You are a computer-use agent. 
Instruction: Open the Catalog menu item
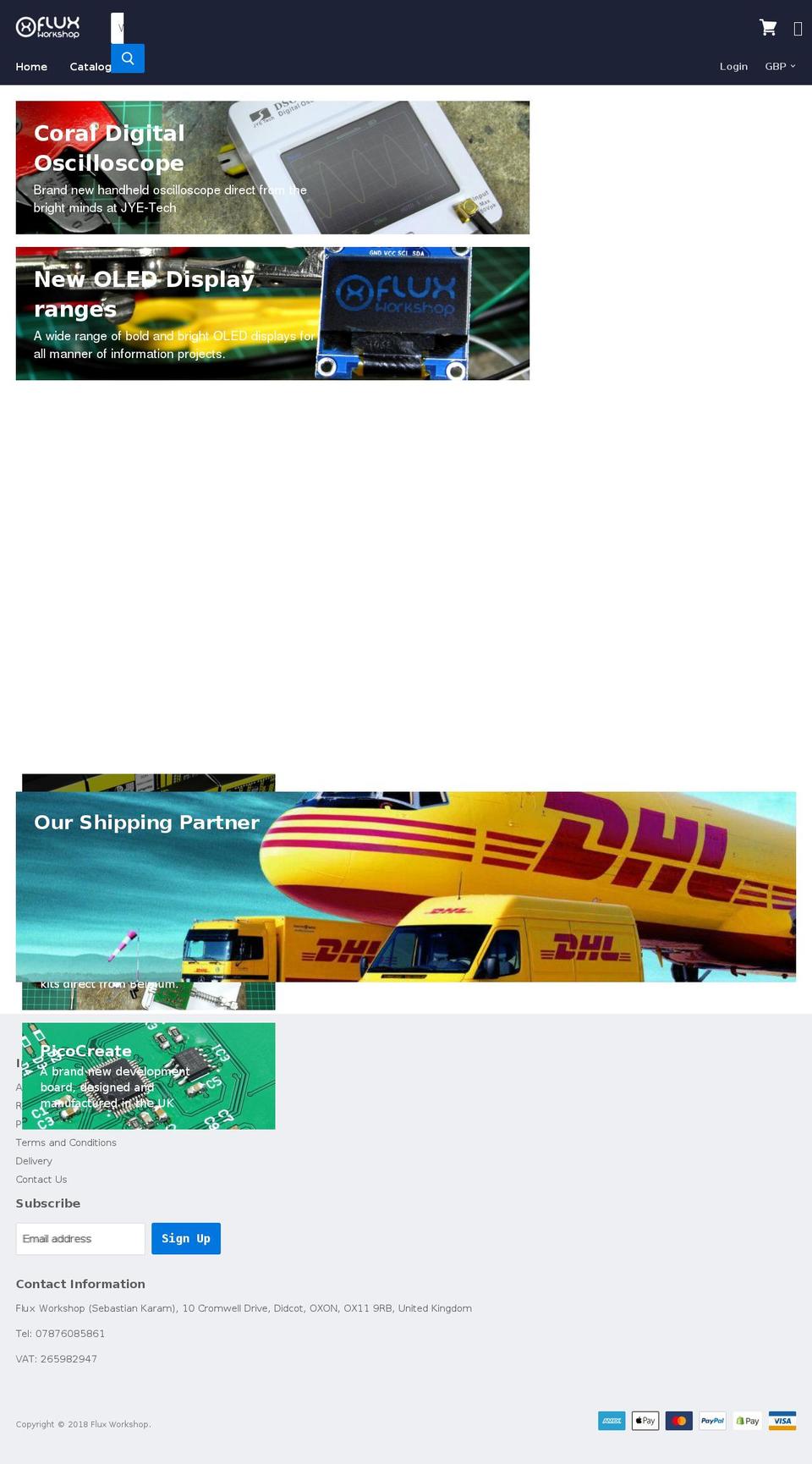[x=91, y=67]
